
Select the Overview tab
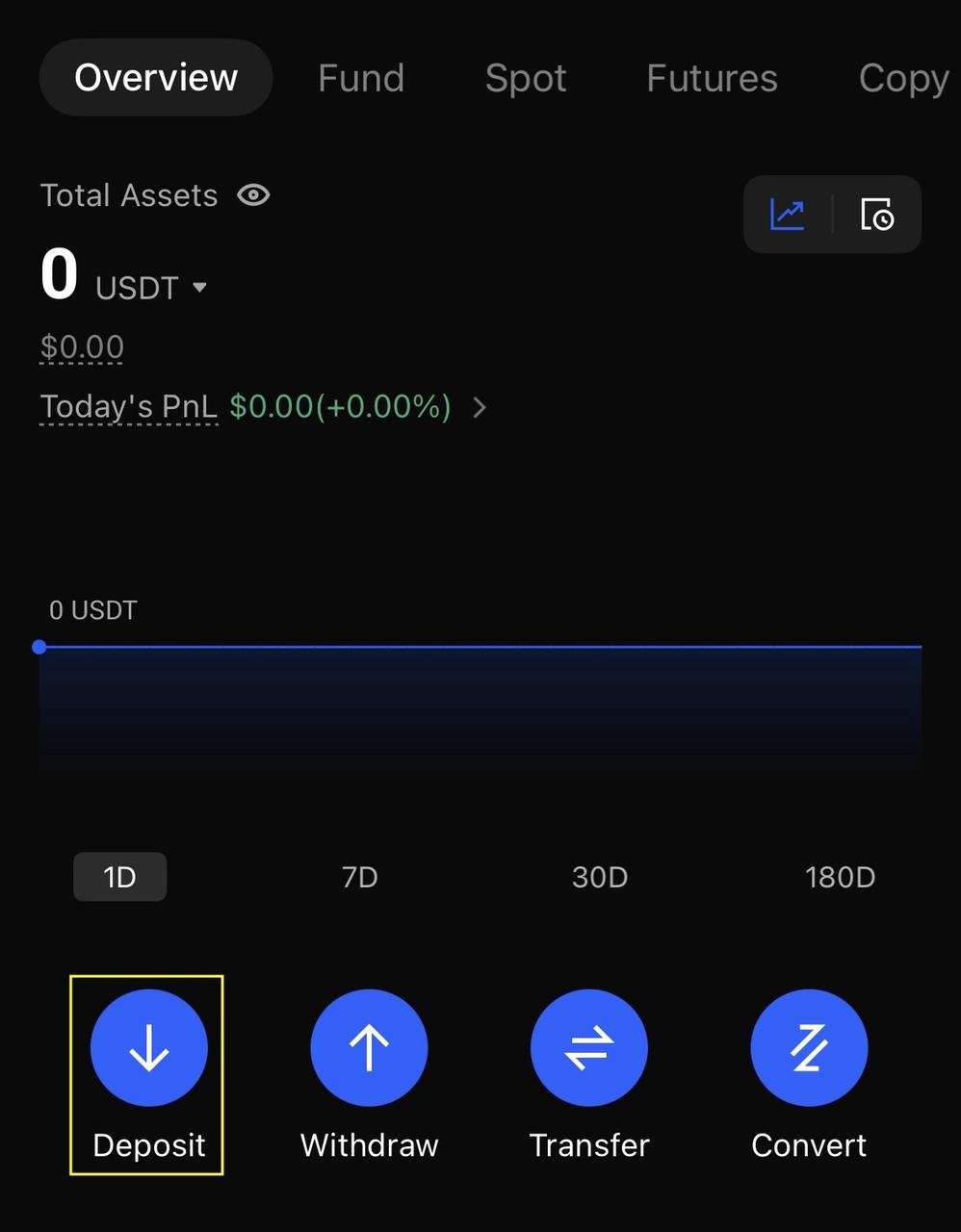[x=156, y=78]
